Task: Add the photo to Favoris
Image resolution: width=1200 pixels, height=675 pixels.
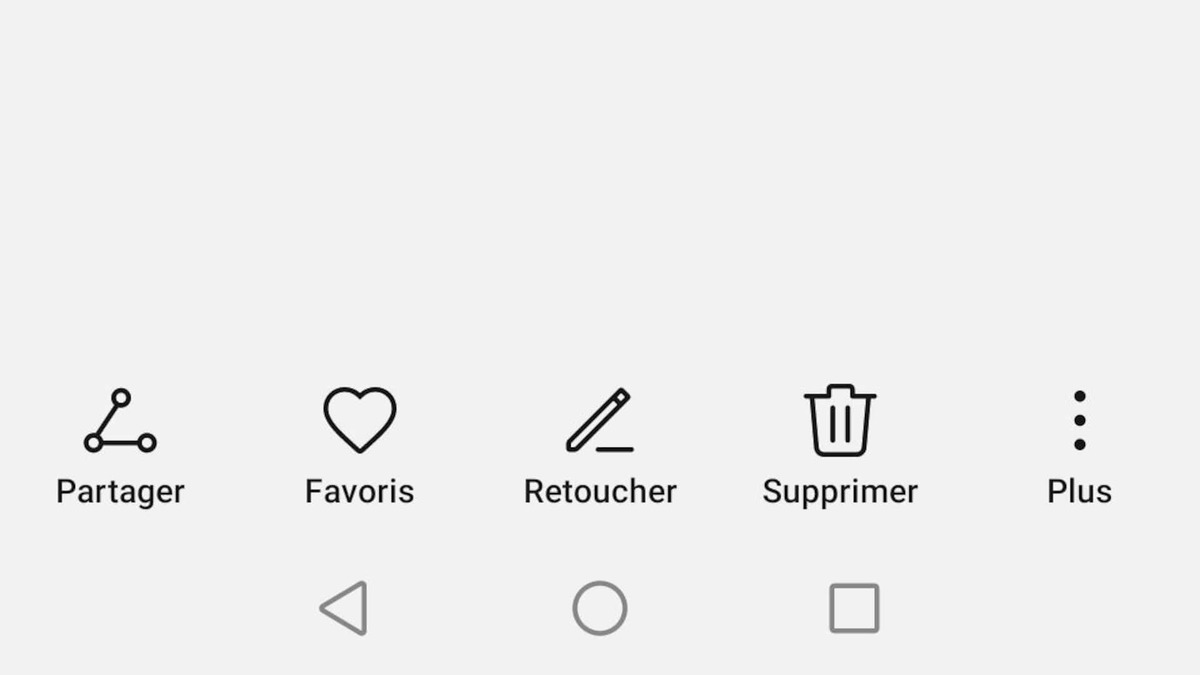Action: (x=359, y=445)
